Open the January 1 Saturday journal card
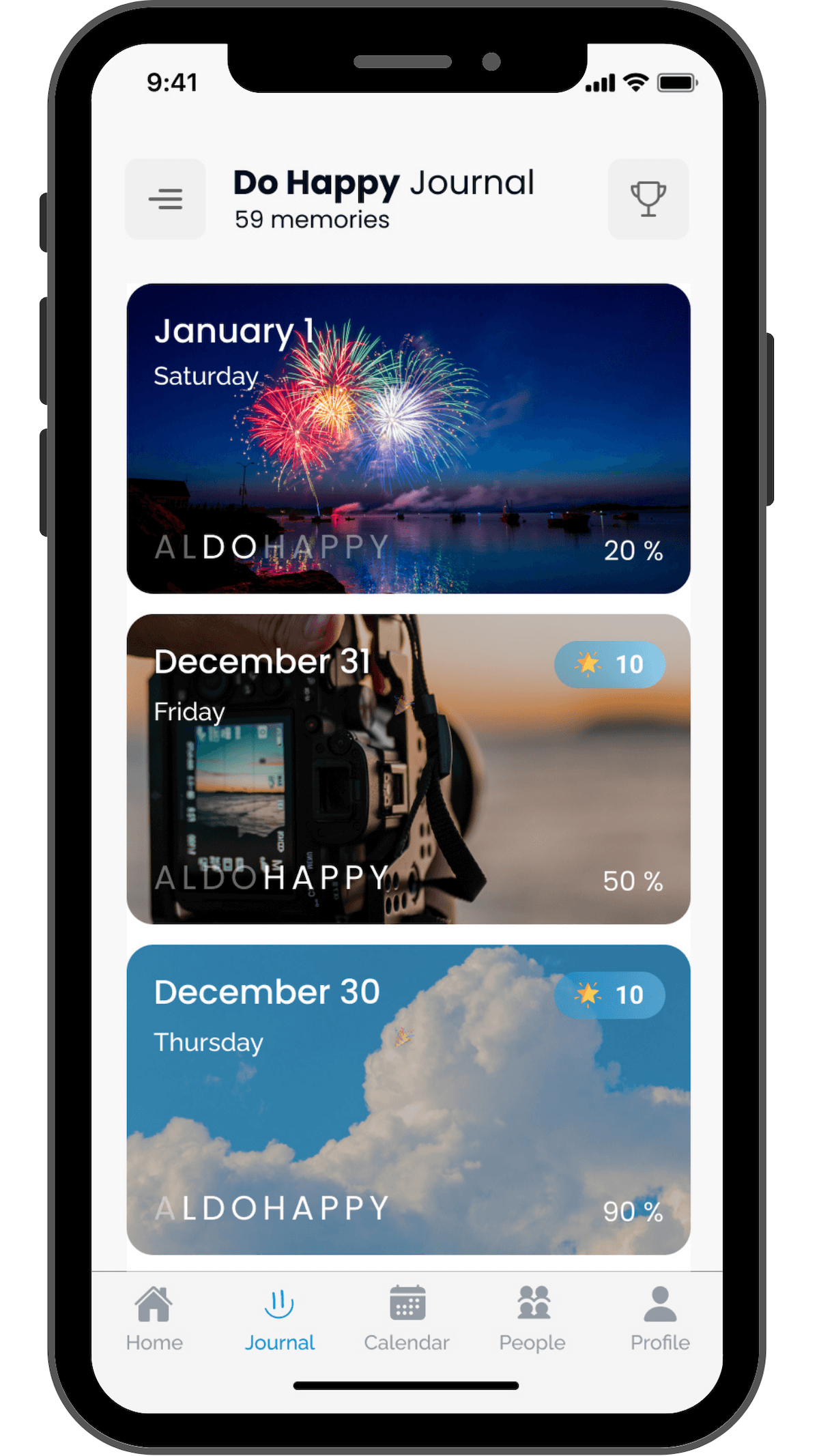 [408, 438]
